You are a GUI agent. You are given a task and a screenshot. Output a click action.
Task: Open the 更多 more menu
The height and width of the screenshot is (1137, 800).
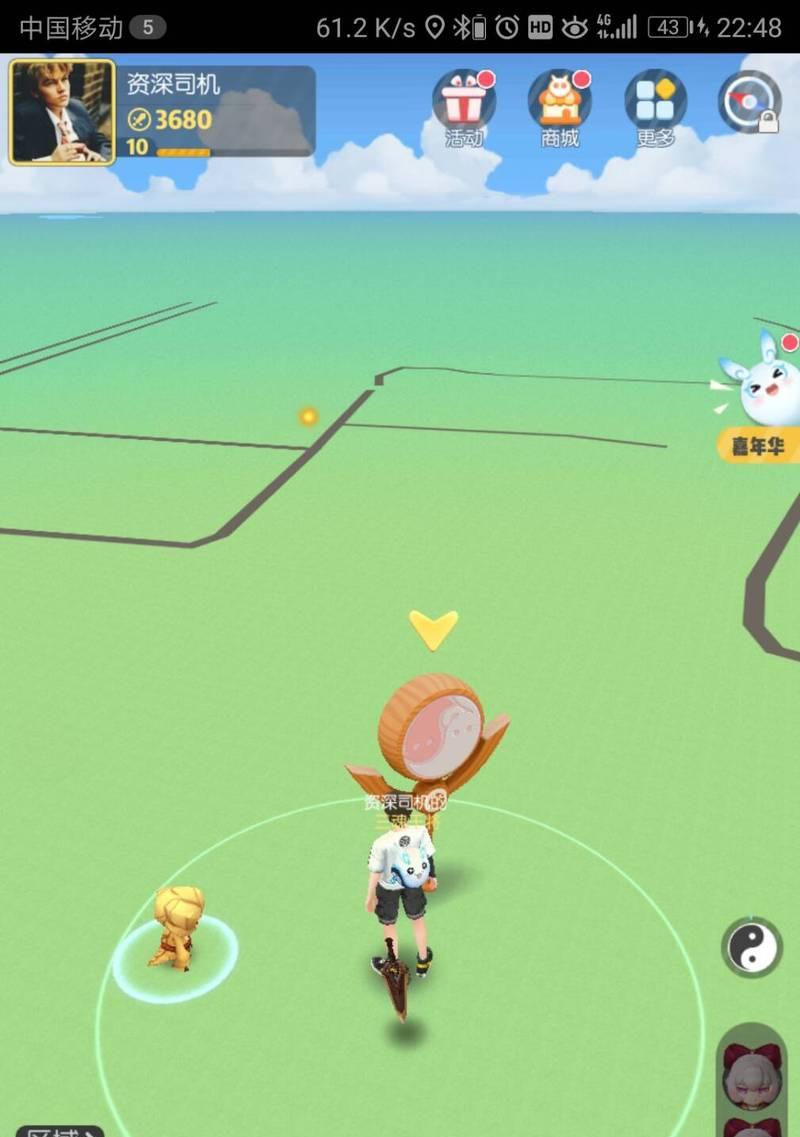(656, 104)
